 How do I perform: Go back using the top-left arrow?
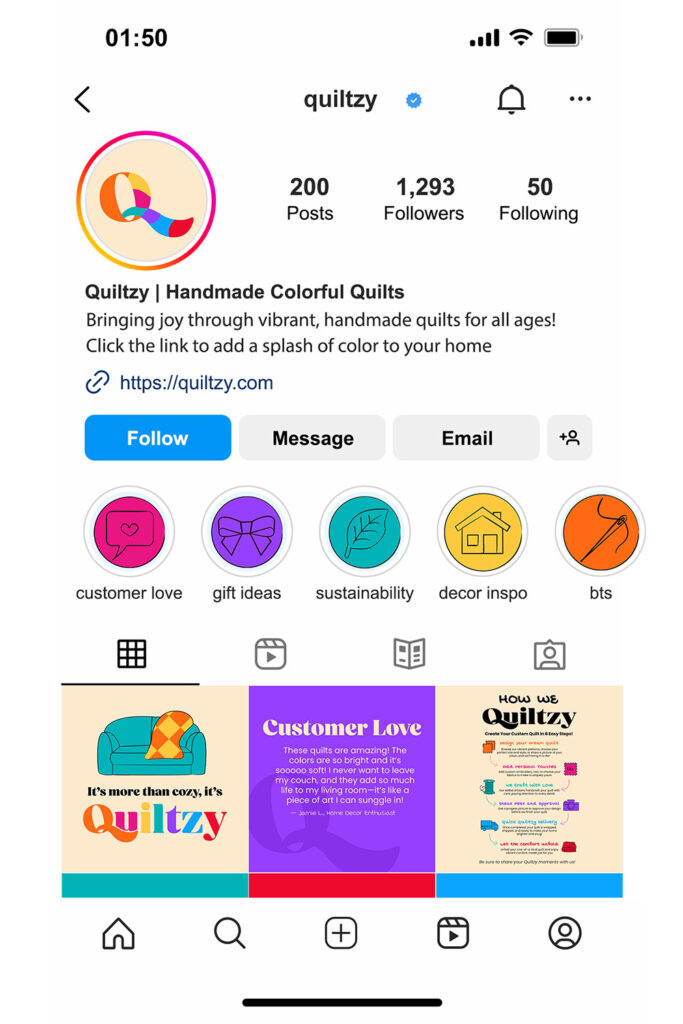(x=83, y=99)
